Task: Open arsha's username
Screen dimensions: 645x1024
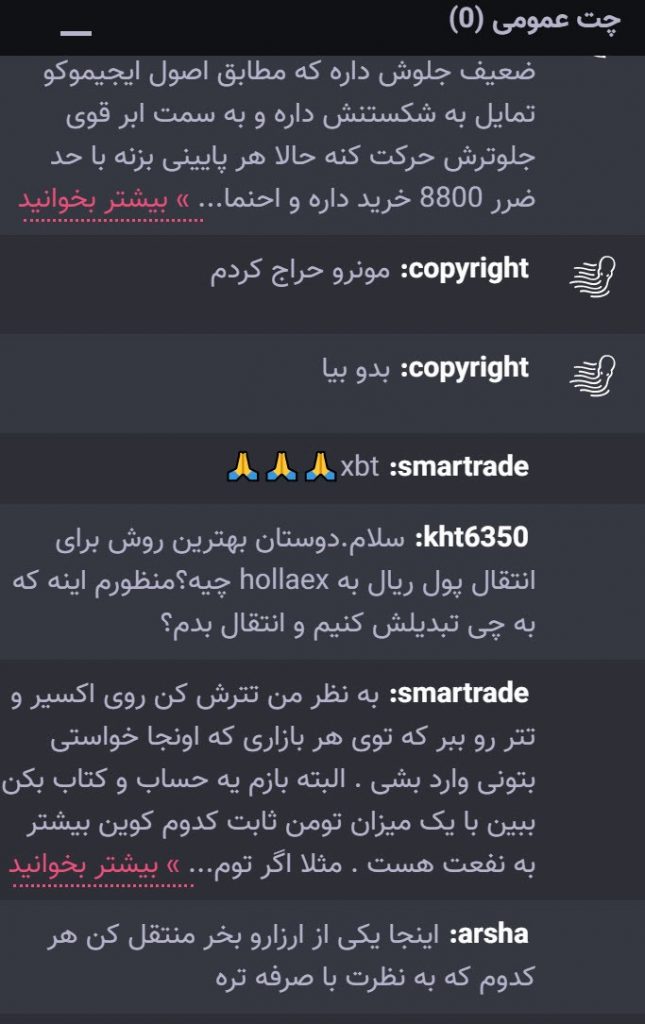Action: 489,935
